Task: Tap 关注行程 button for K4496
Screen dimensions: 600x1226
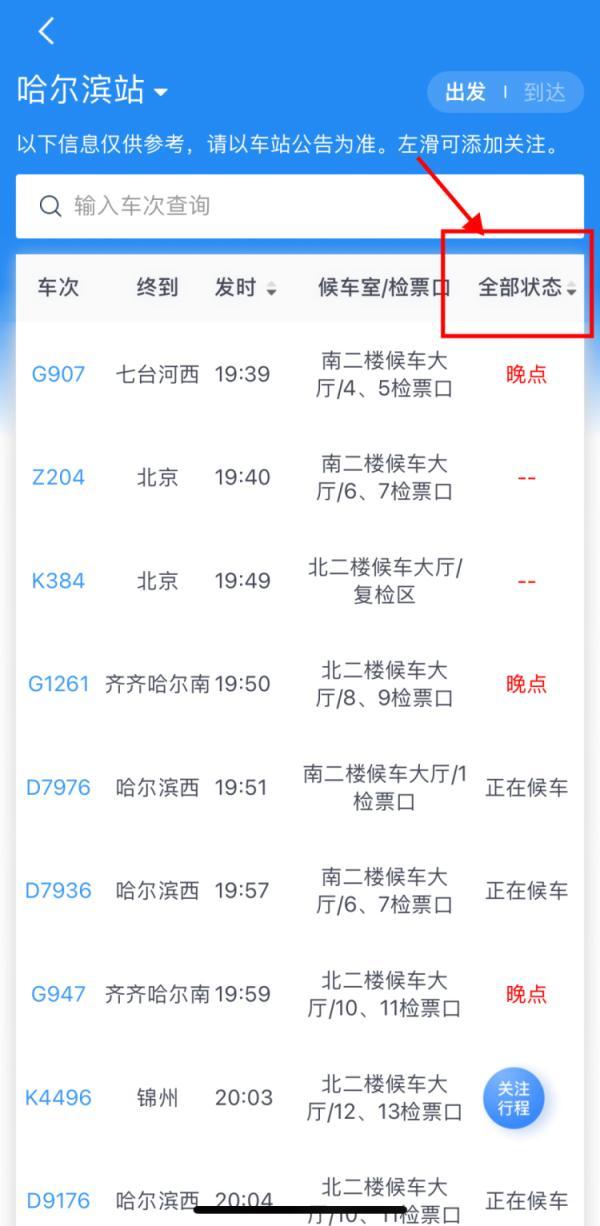Action: [514, 1097]
